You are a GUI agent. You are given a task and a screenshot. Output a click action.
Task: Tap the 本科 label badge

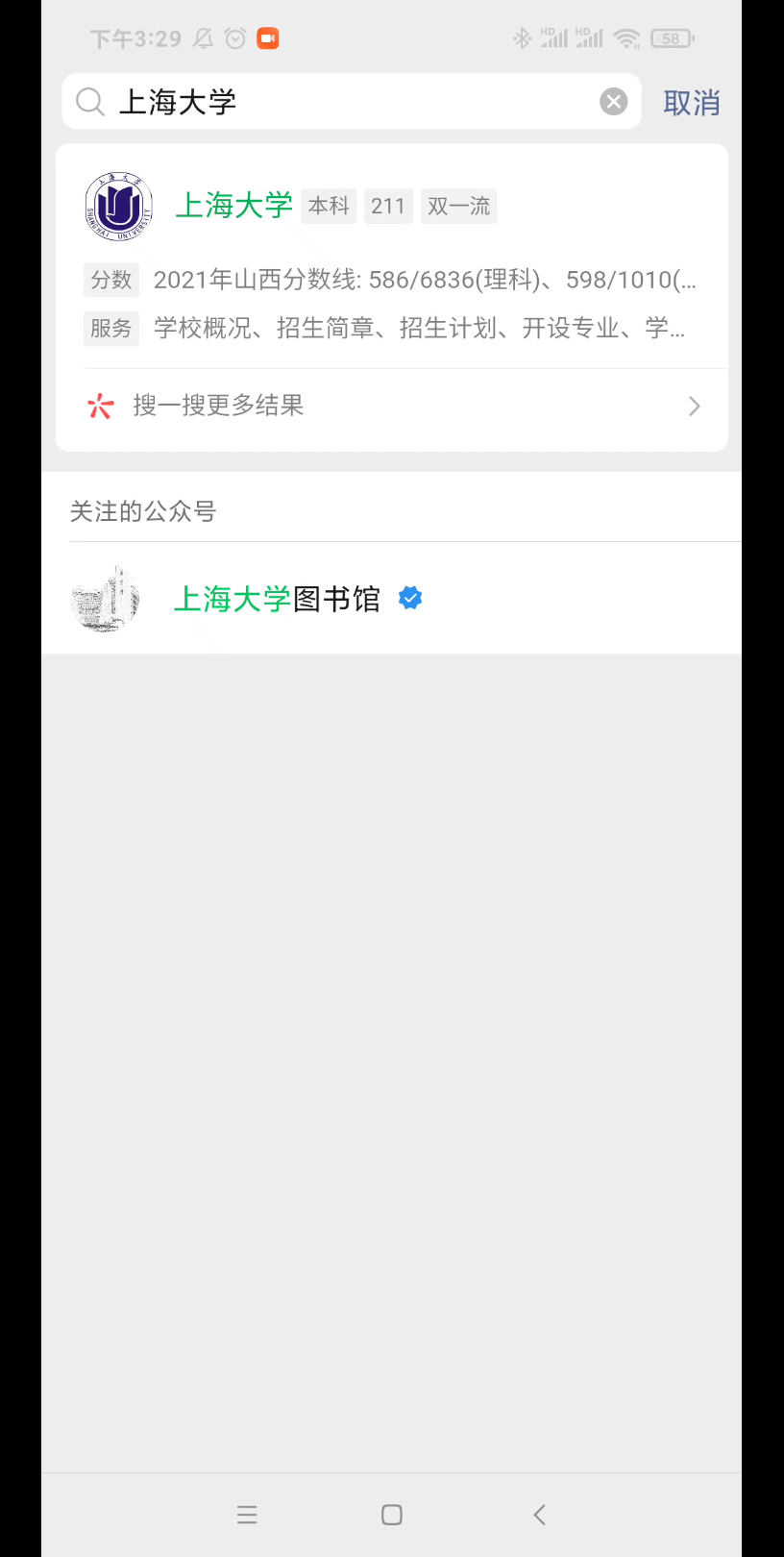coord(328,206)
